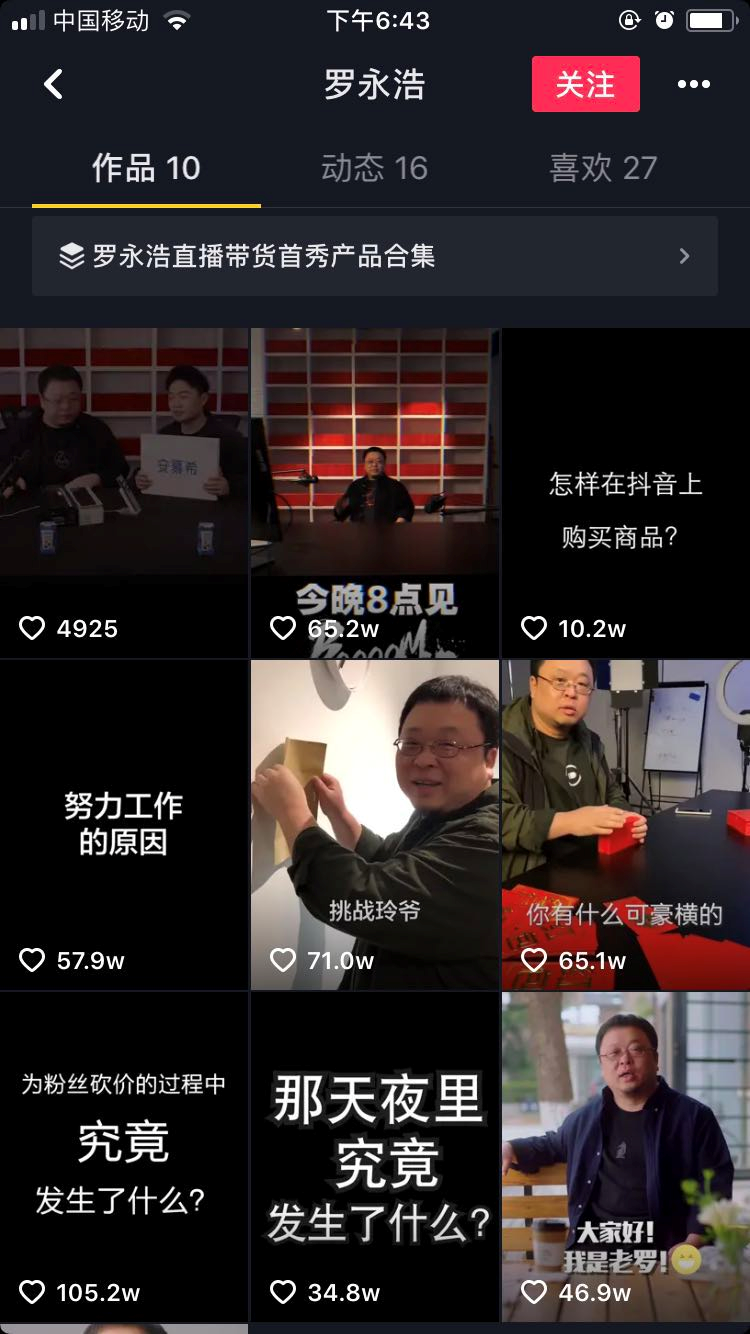Open the 怎样在抖音上购买商品 video
750x1334 pixels.
tap(626, 490)
